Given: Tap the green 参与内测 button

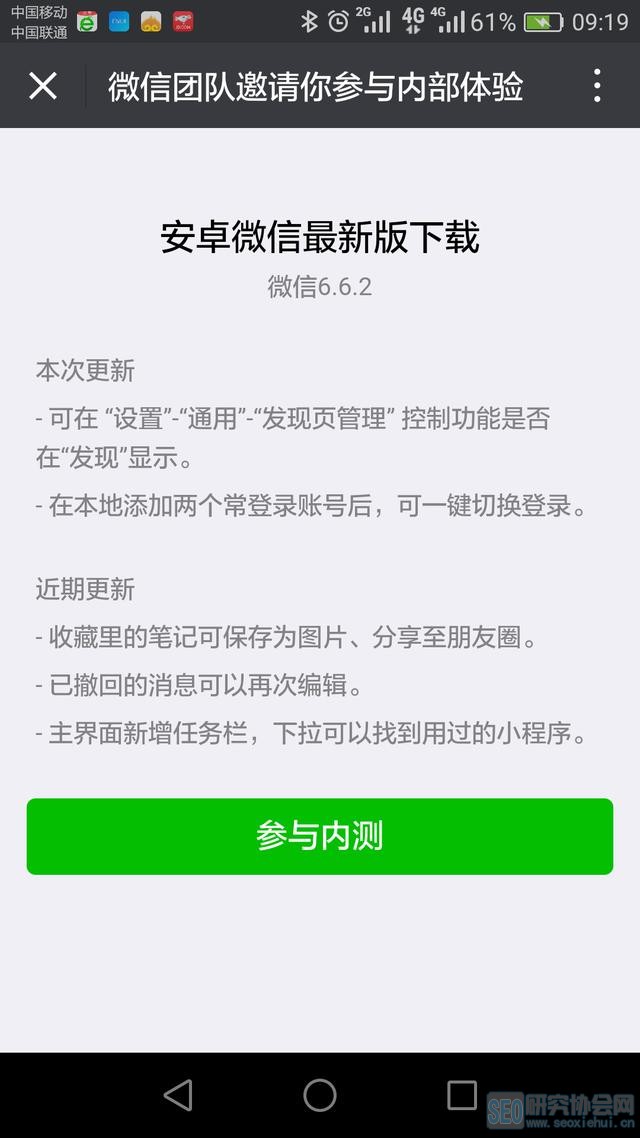Looking at the screenshot, I should pyautogui.click(x=319, y=836).
